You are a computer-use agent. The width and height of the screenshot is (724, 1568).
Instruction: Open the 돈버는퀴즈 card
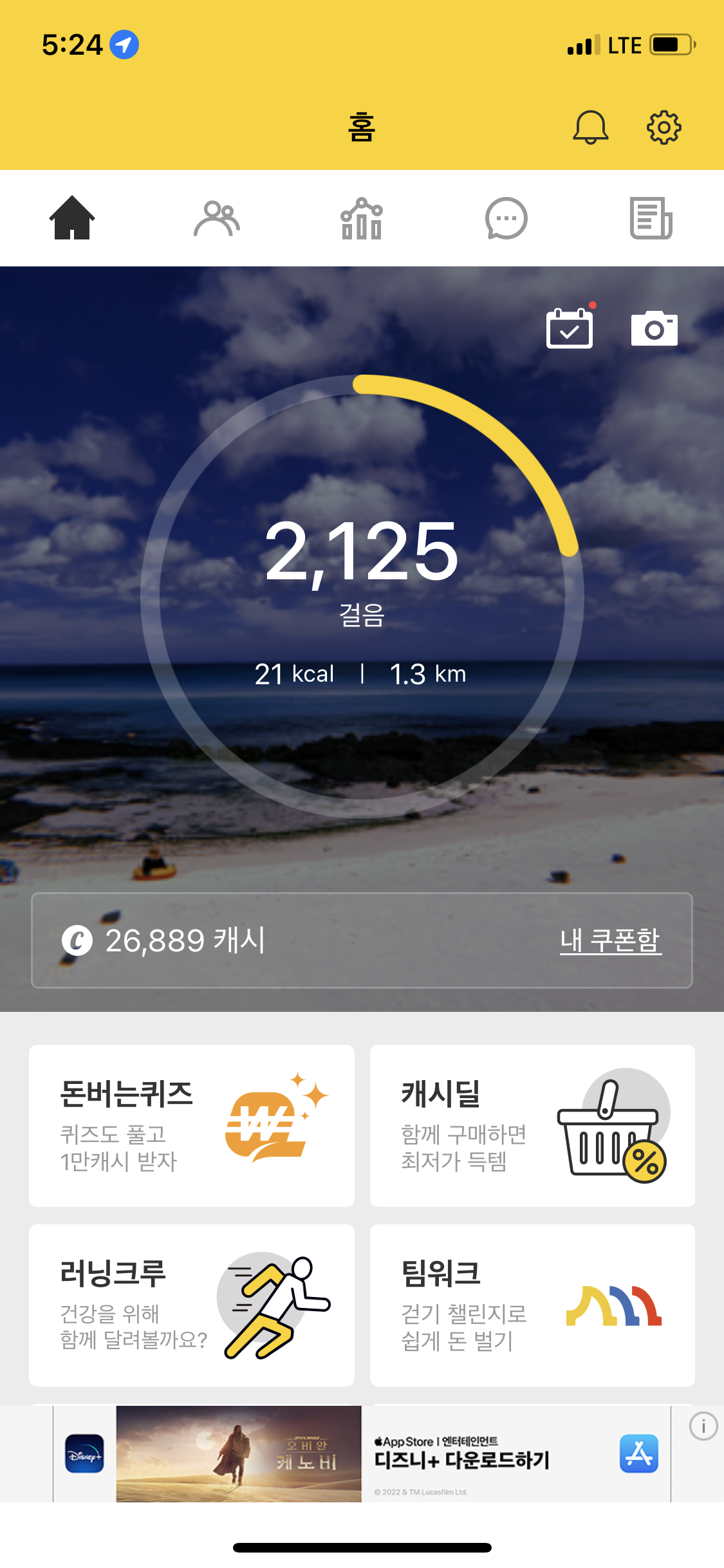pyautogui.click(x=192, y=1125)
